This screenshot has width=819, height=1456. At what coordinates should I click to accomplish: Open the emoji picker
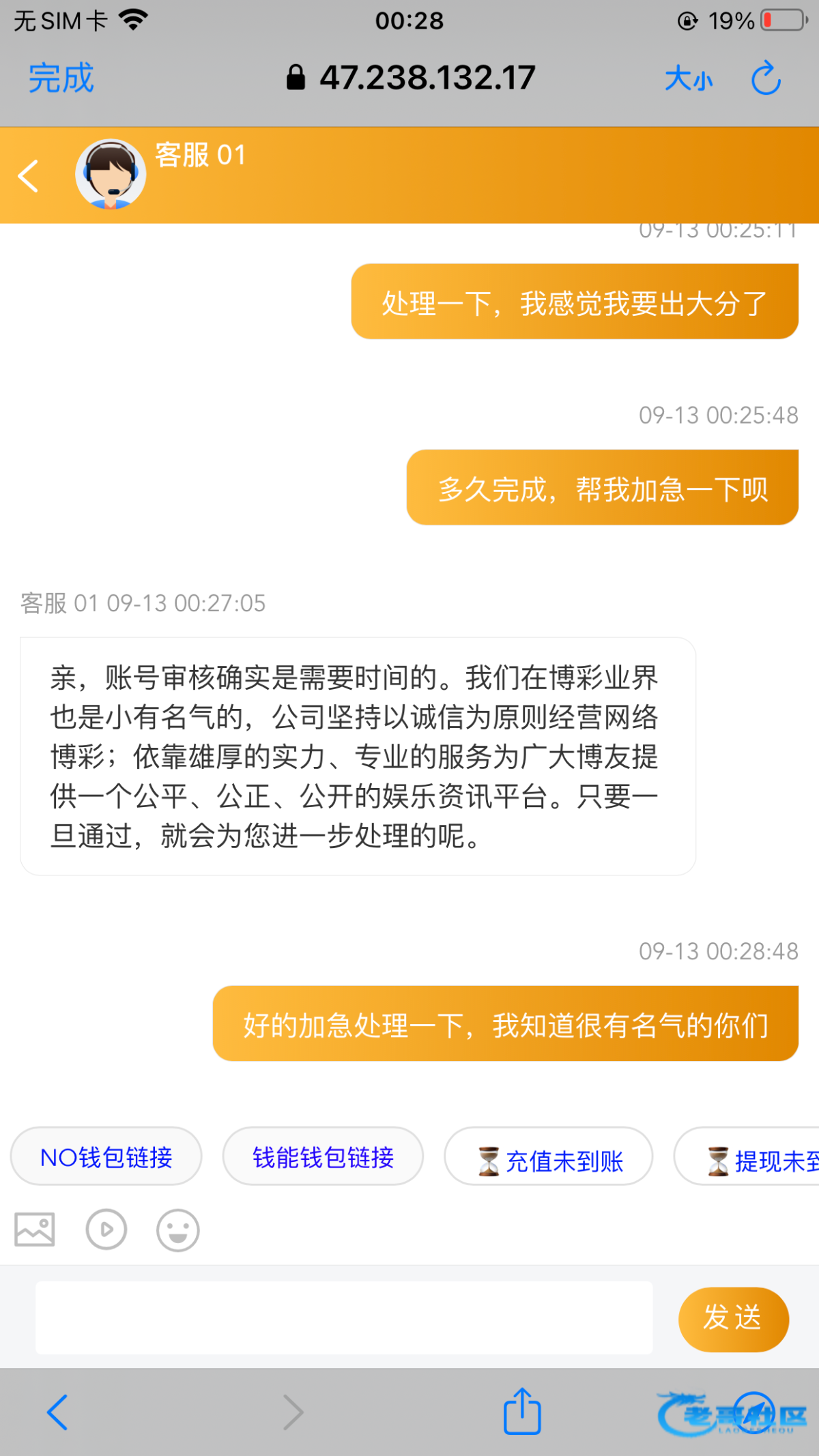pyautogui.click(x=178, y=1230)
